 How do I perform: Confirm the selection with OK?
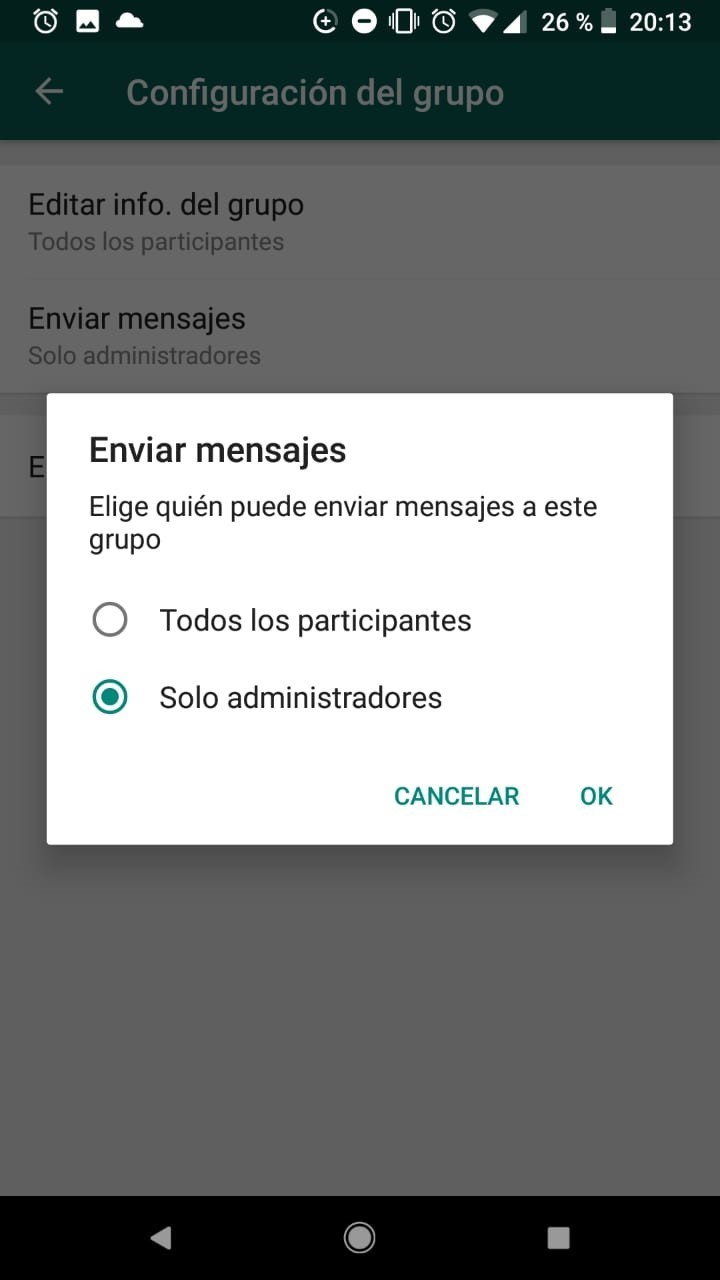click(x=596, y=796)
